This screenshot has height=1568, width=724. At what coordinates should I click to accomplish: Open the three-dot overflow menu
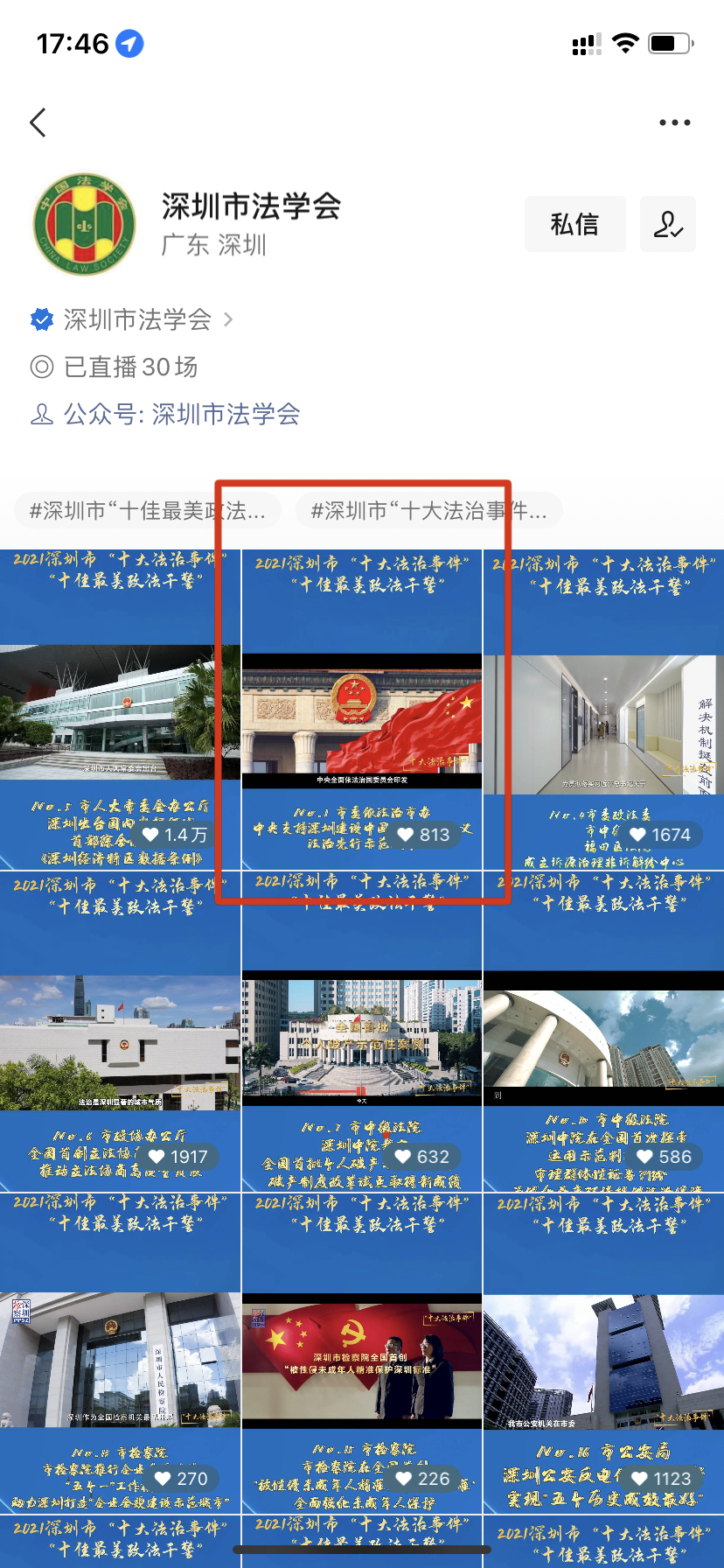[x=674, y=122]
